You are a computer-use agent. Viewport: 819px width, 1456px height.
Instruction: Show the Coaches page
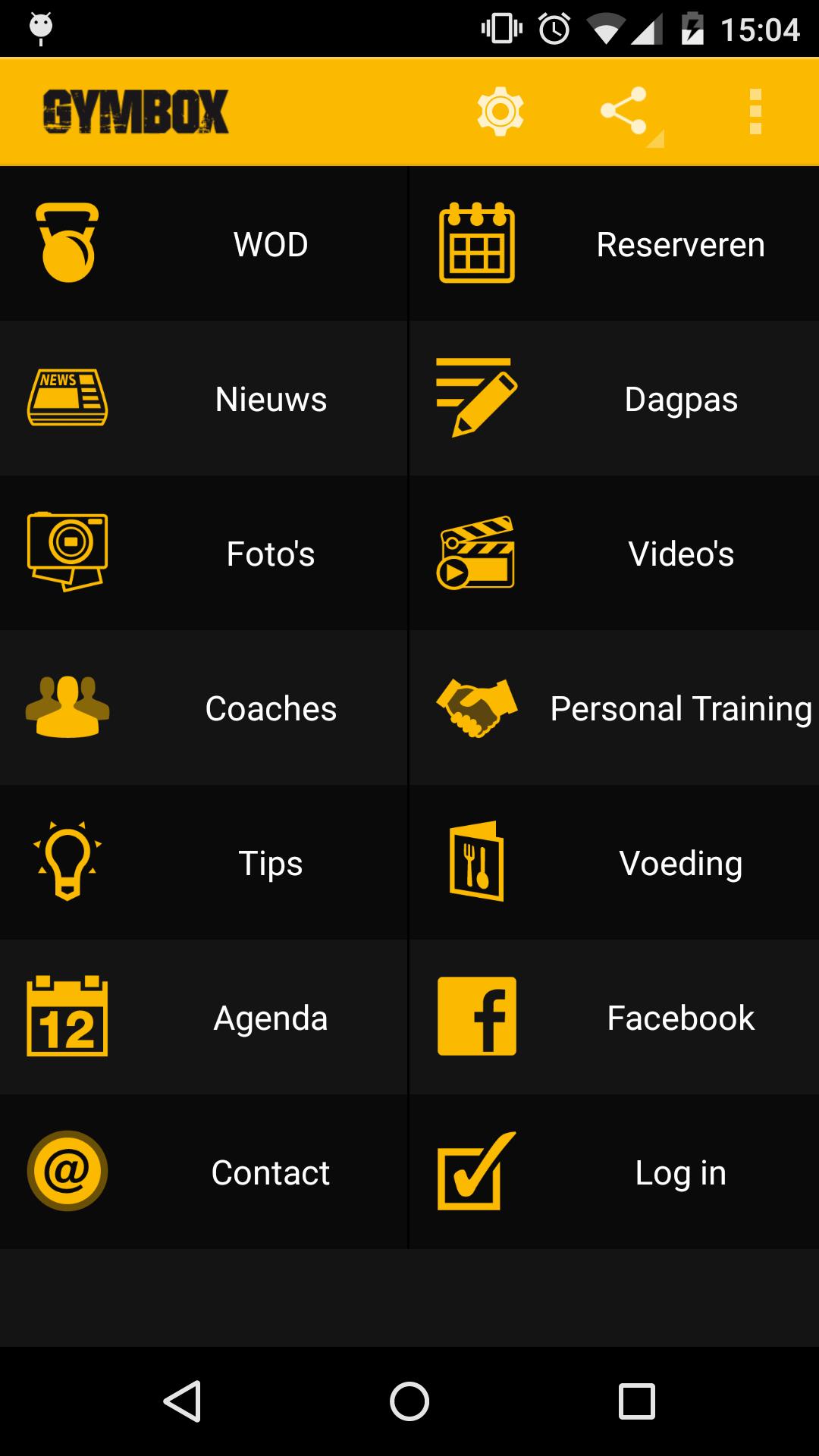tap(203, 708)
